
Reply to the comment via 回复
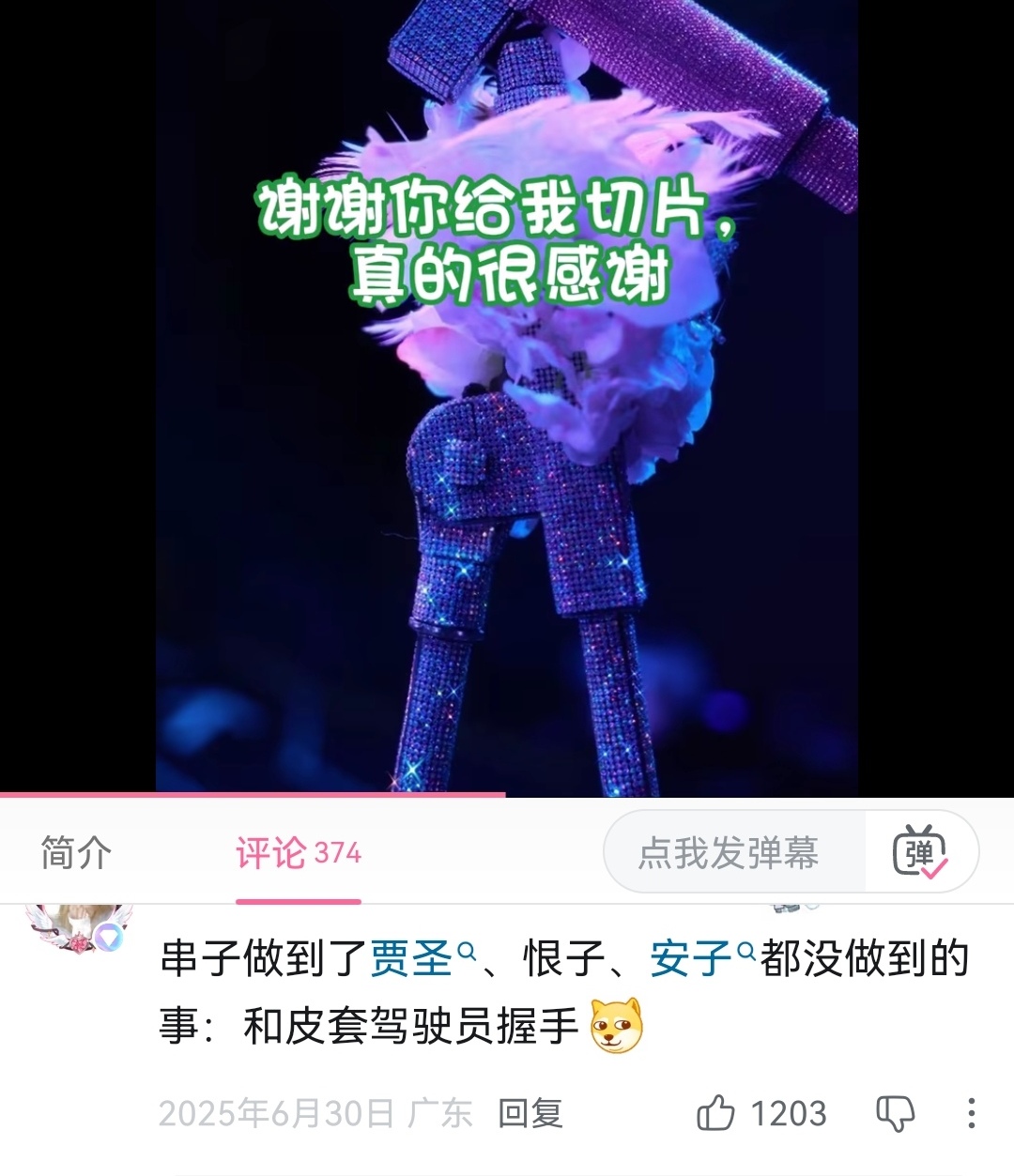pos(530,1113)
